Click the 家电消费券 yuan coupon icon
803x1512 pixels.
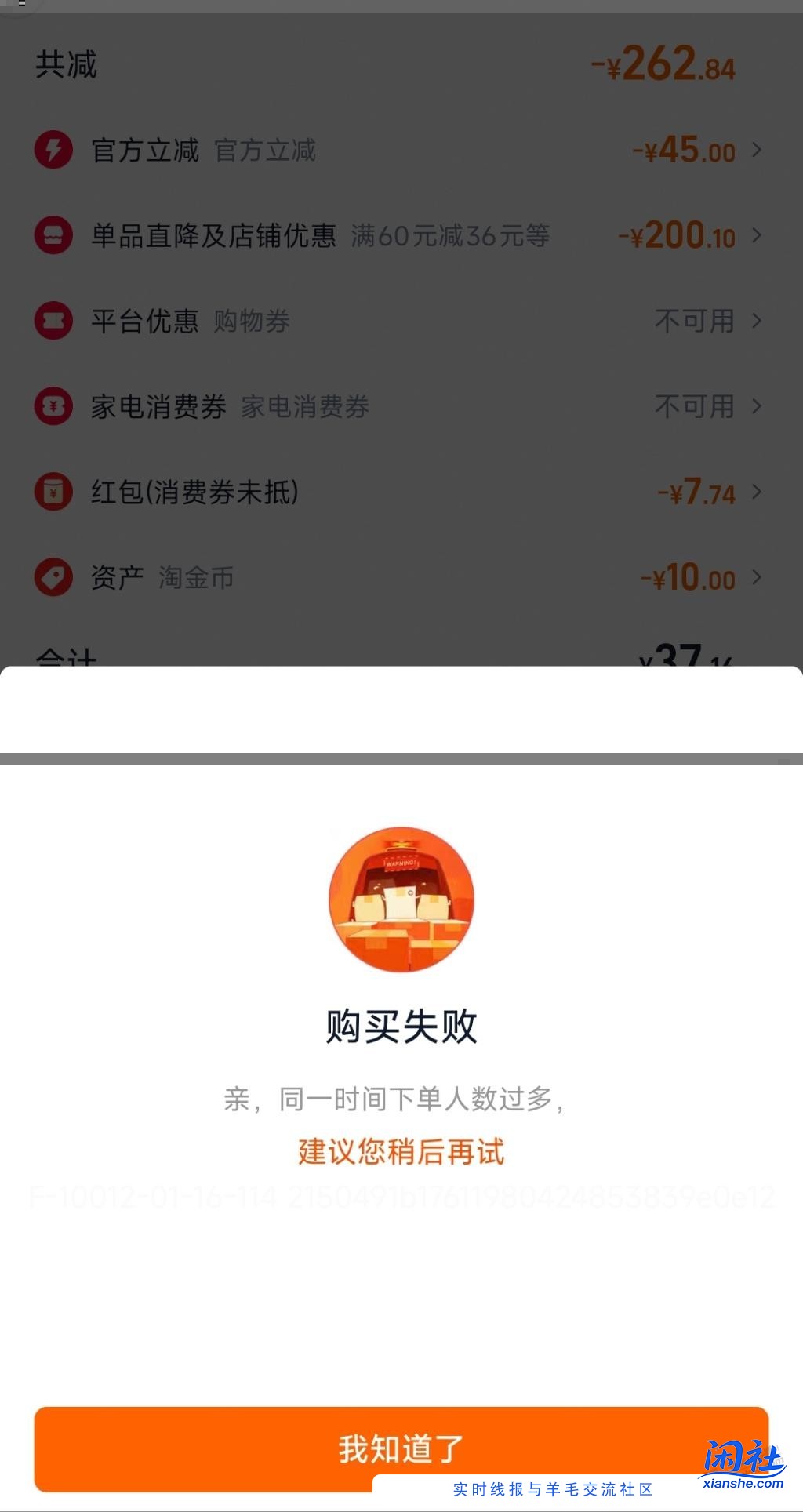pos(53,407)
